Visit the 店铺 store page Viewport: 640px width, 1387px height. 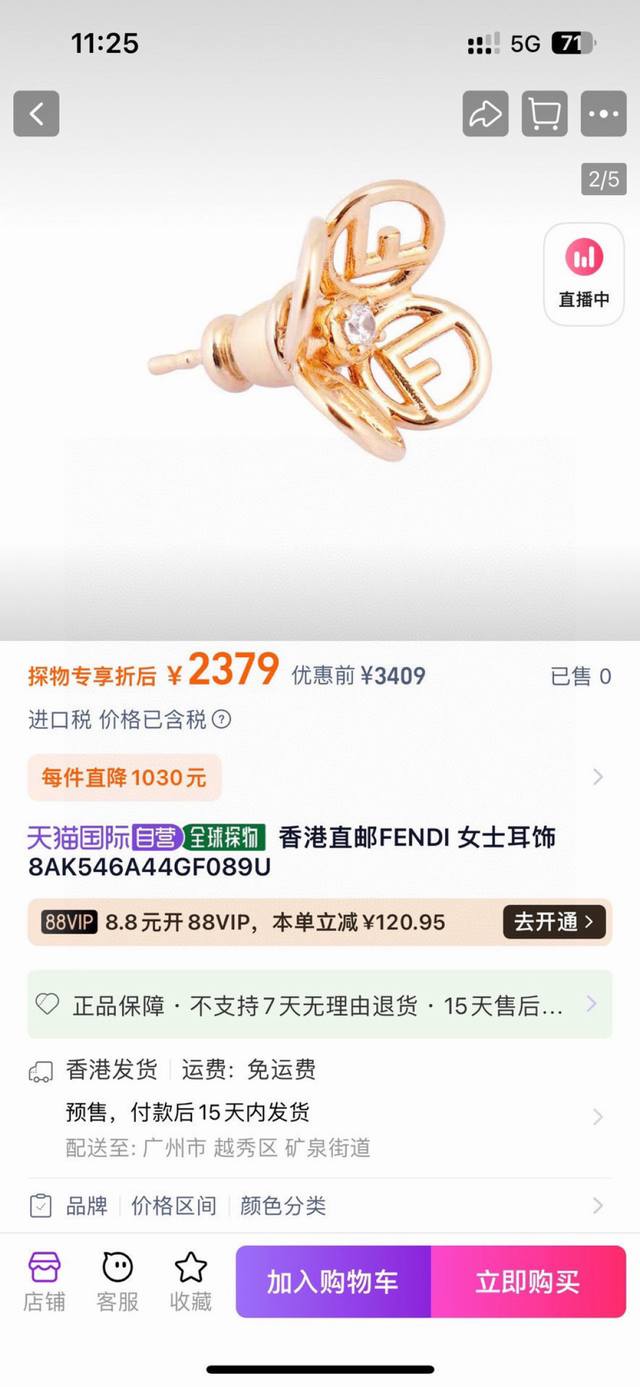point(44,1281)
